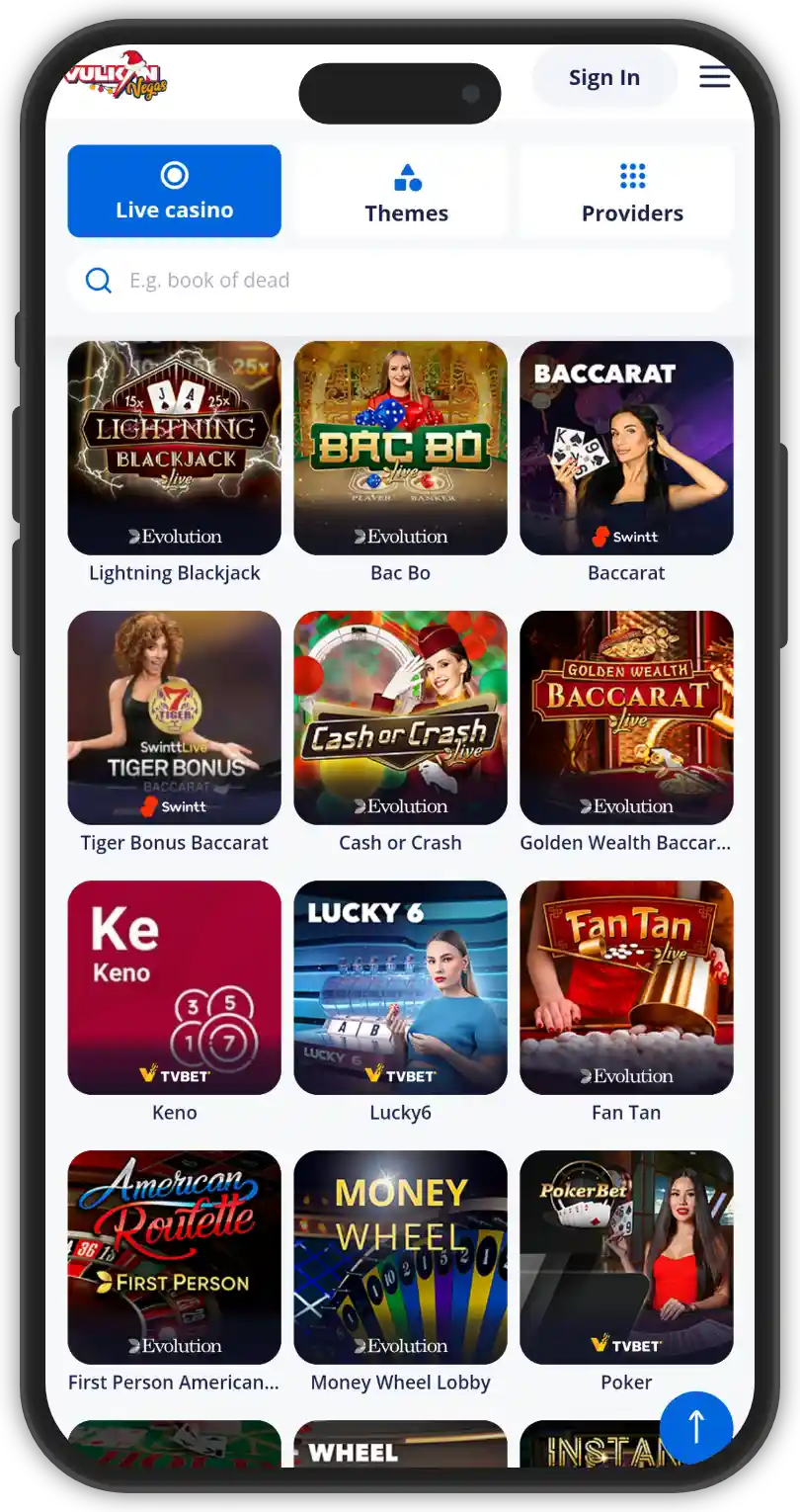Open the Keno game tile
This screenshot has width=800, height=1512.
point(174,987)
